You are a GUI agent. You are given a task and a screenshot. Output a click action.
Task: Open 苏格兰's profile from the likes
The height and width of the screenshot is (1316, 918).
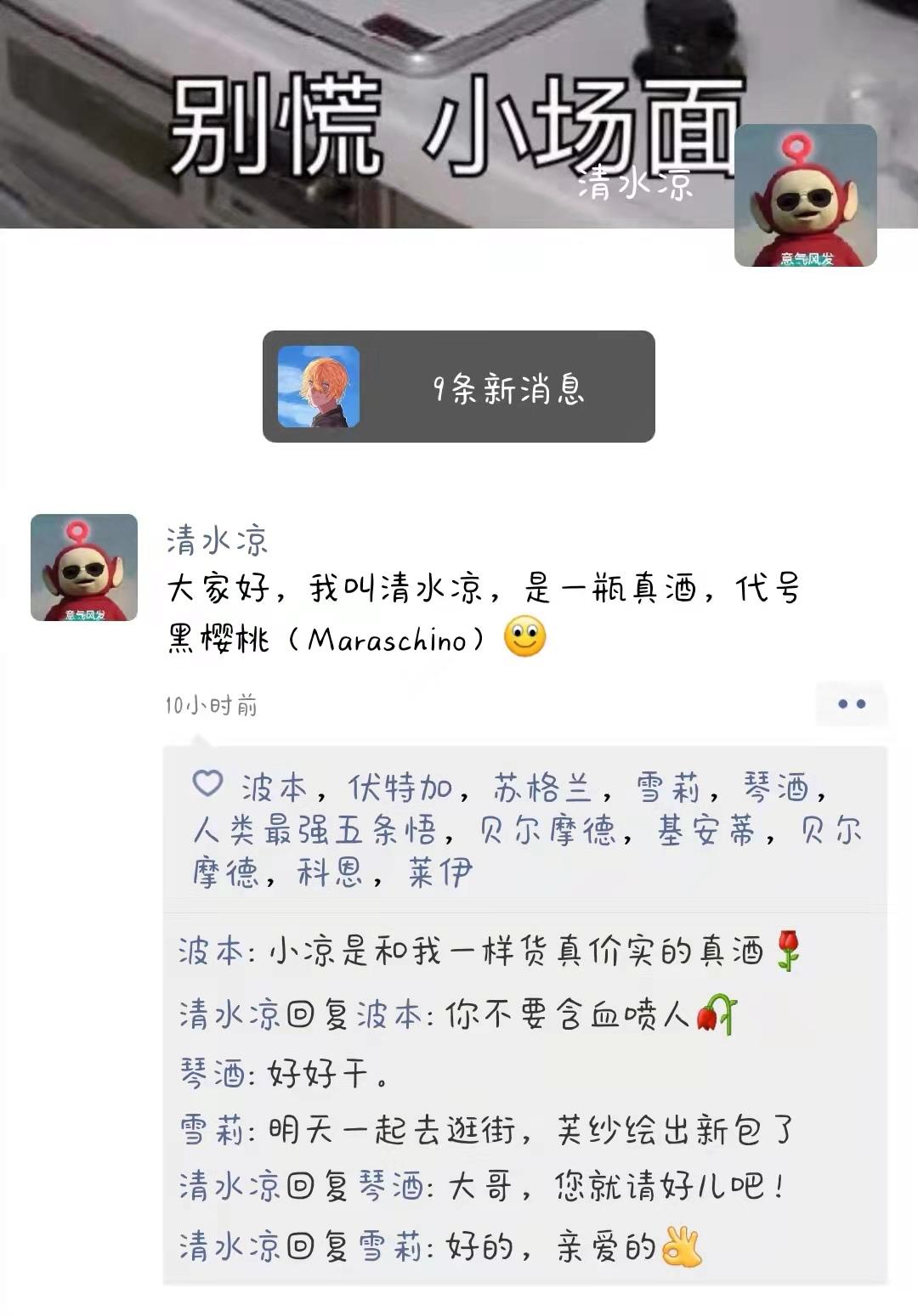(542, 788)
